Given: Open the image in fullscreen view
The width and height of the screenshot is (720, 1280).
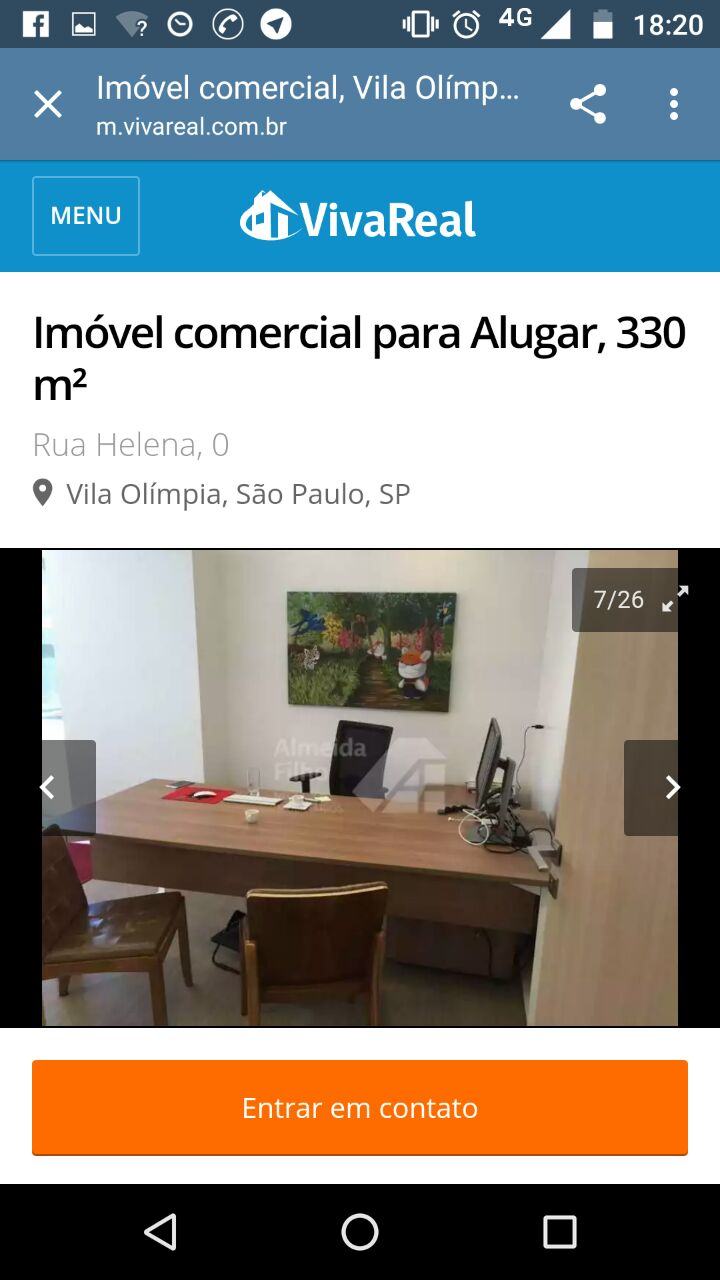Looking at the screenshot, I should pos(676,597).
